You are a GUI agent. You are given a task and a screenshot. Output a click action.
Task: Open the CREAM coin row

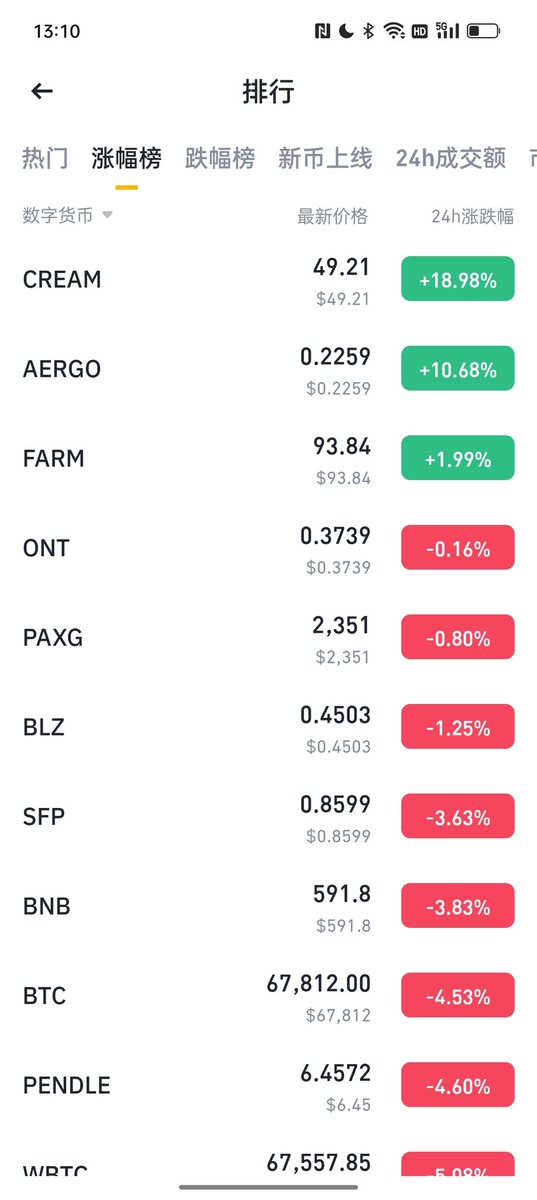pos(268,279)
